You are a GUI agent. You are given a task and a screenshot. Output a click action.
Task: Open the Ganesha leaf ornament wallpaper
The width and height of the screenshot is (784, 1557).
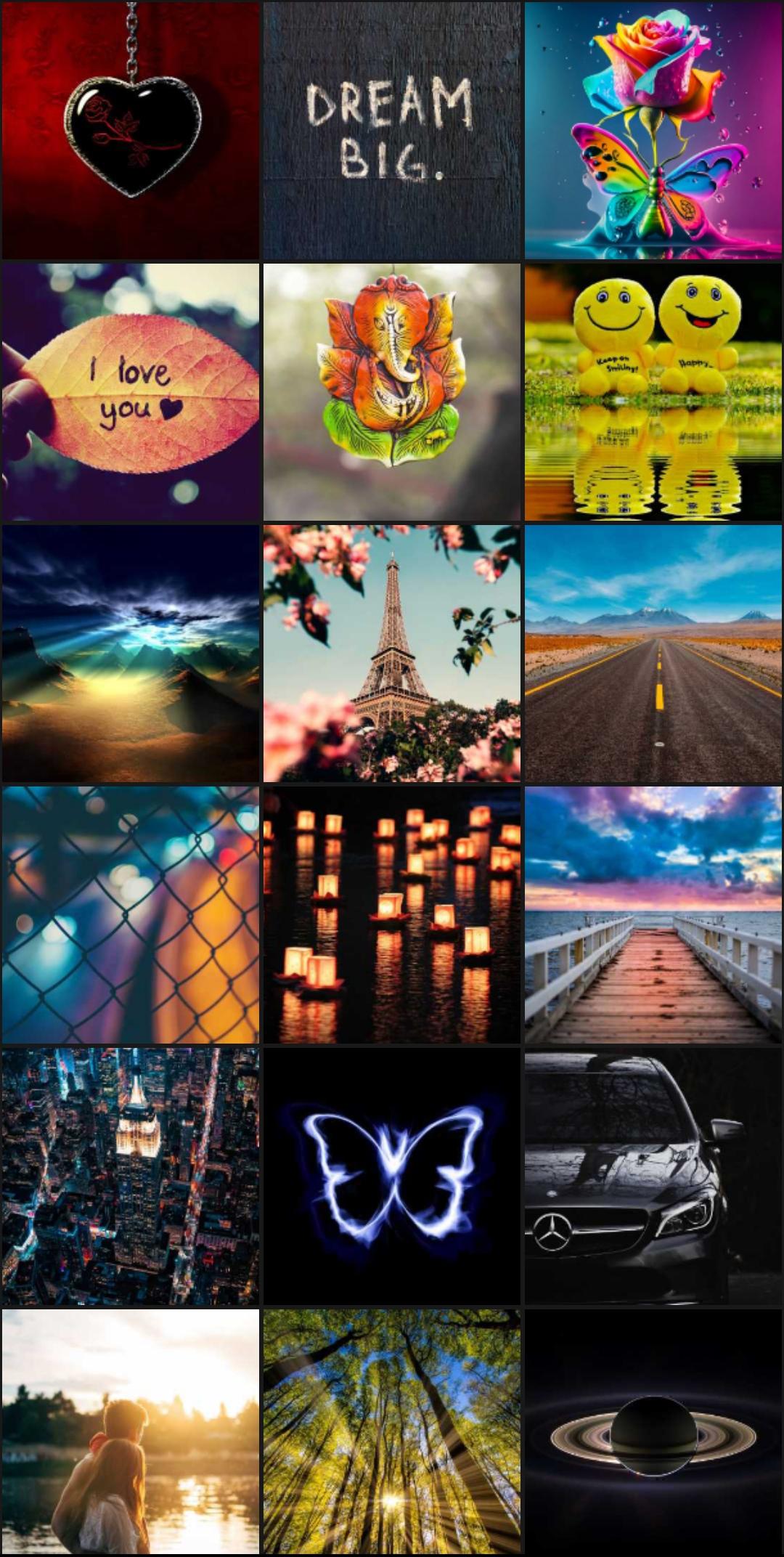[x=392, y=392]
